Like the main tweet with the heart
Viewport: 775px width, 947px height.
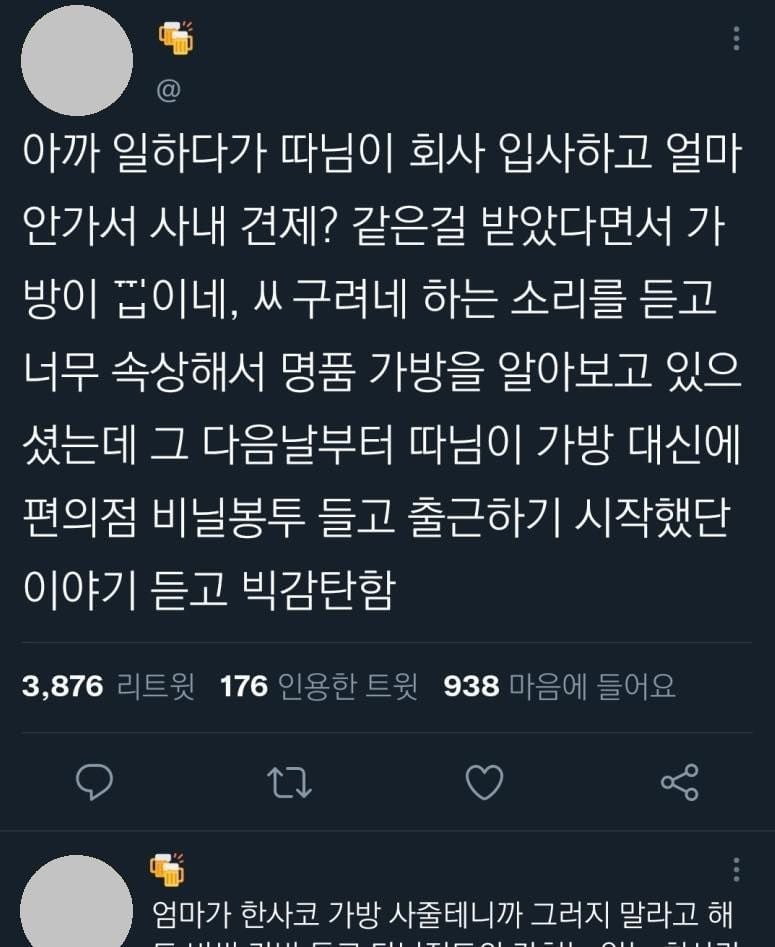[485, 782]
